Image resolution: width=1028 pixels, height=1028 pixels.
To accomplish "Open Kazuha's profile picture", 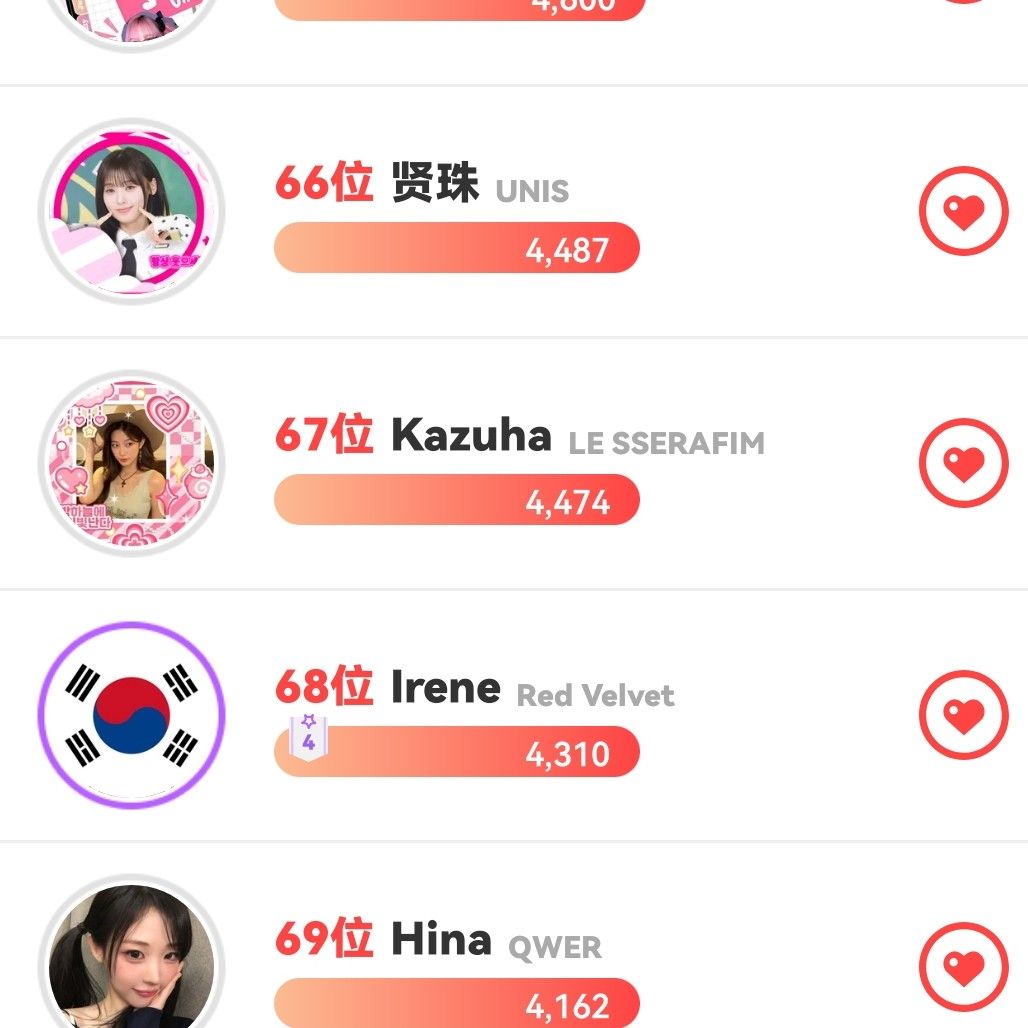I will pyautogui.click(x=131, y=463).
